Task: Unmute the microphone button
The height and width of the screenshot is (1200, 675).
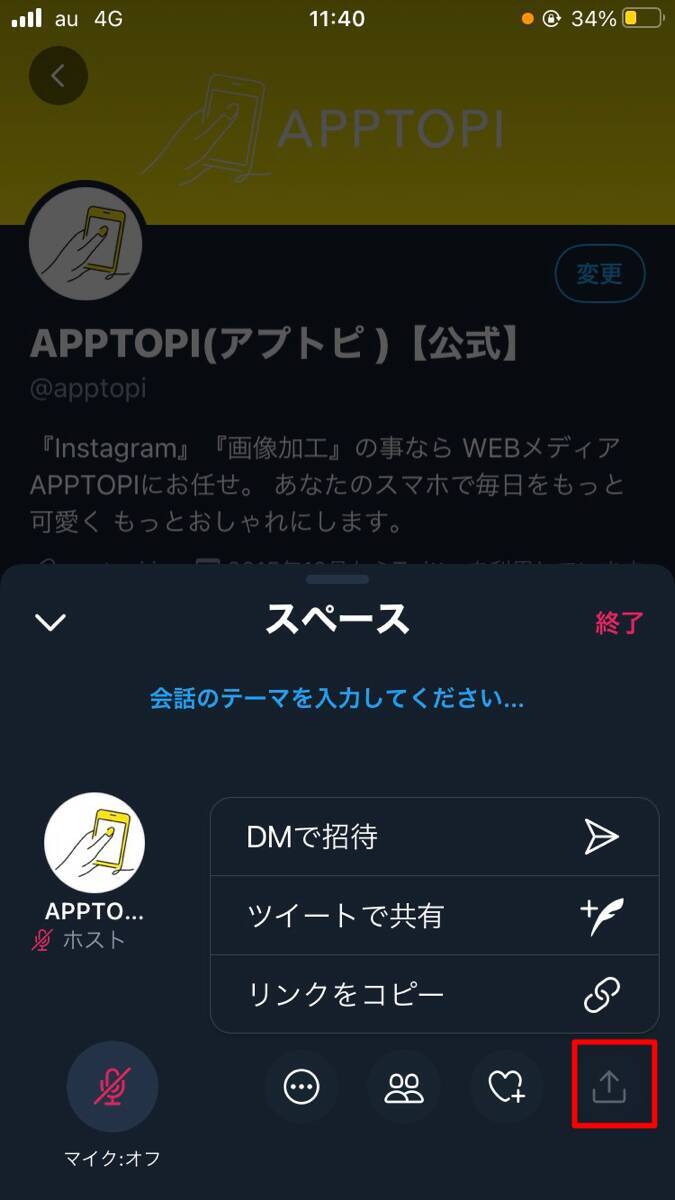Action: pos(112,1087)
